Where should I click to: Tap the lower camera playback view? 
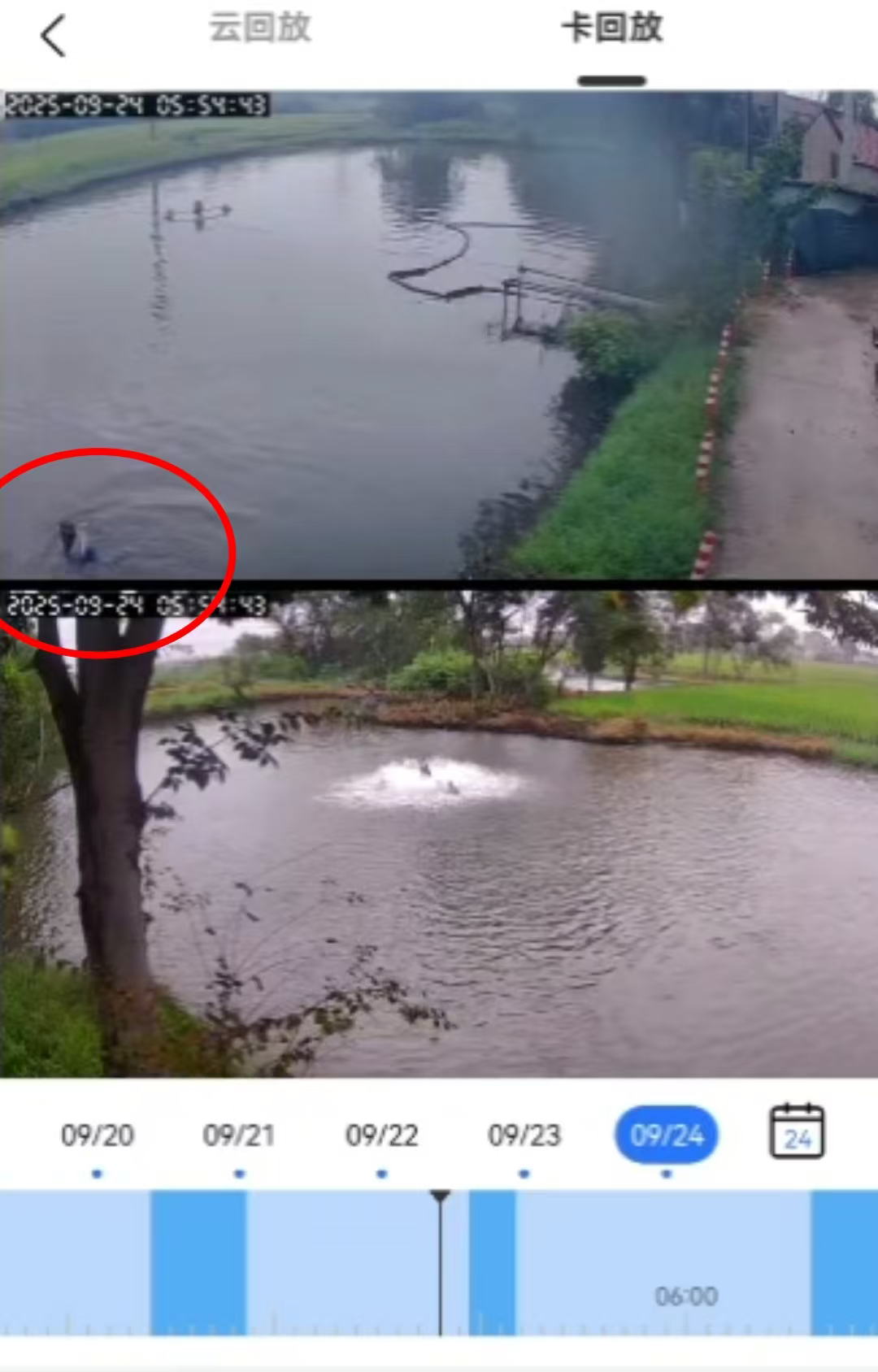[x=439, y=833]
